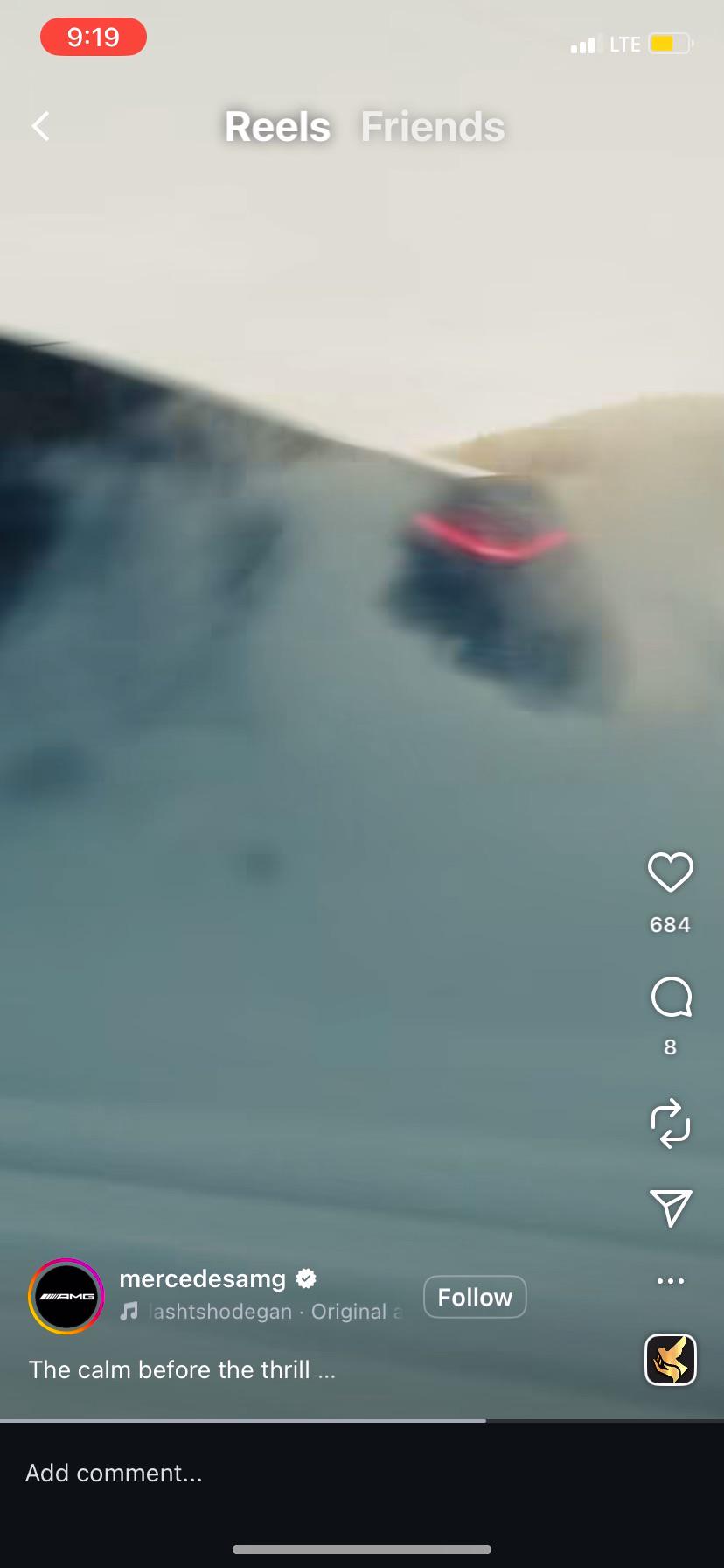Open the three-dot more options menu

click(670, 1281)
